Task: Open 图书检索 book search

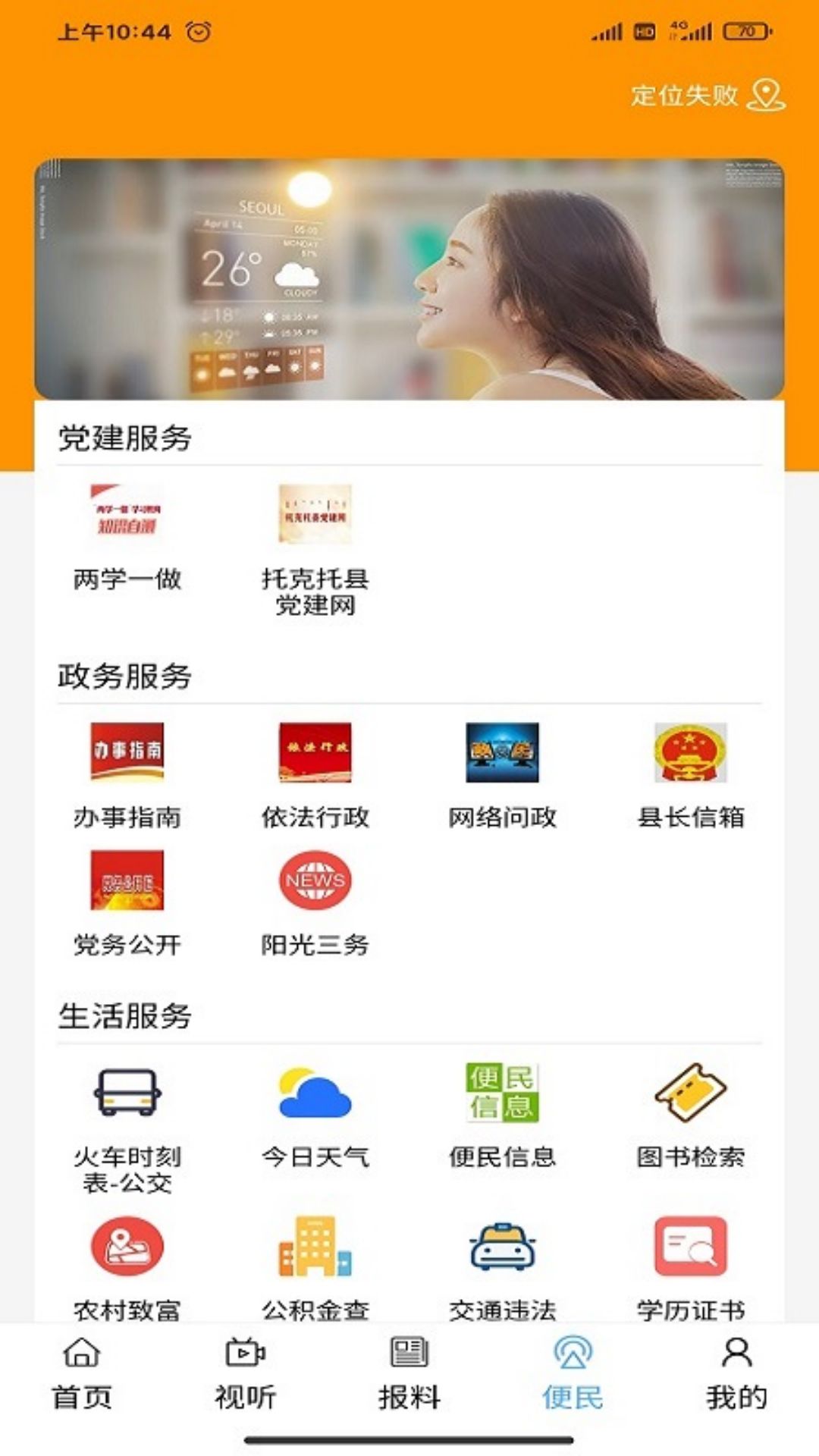Action: [691, 1116]
